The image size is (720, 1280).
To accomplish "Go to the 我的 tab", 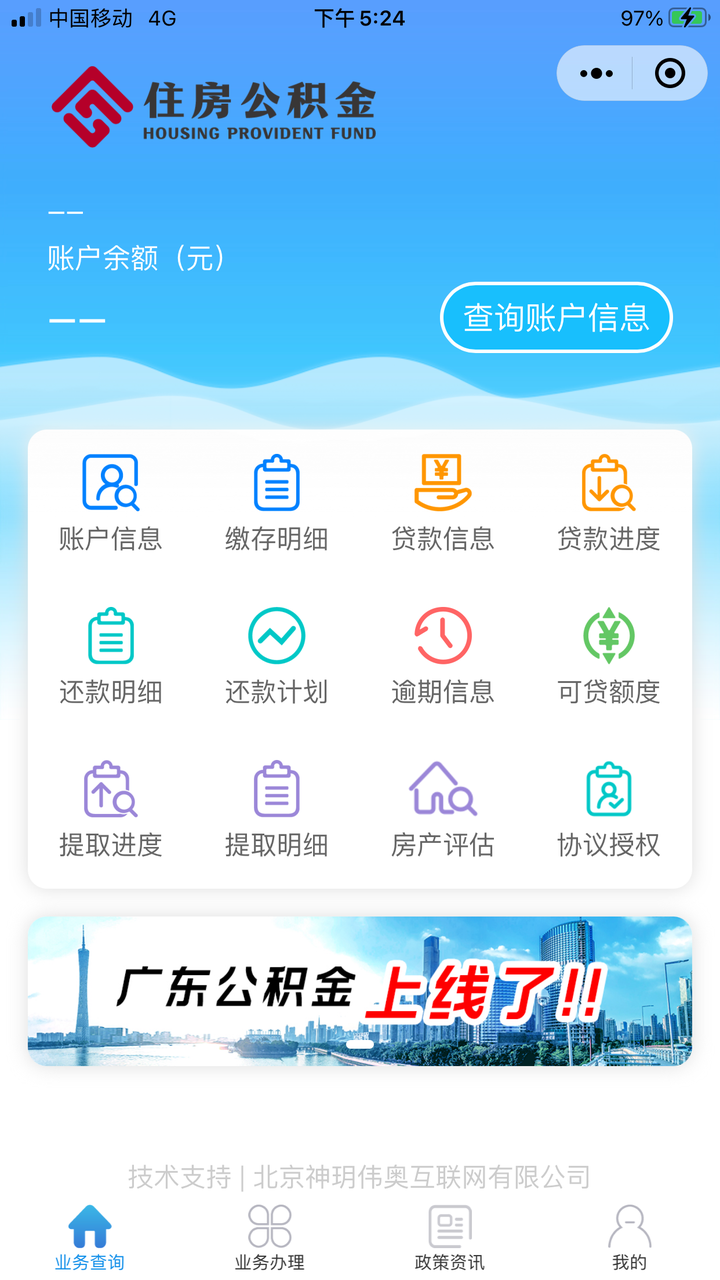I will coord(629,1238).
